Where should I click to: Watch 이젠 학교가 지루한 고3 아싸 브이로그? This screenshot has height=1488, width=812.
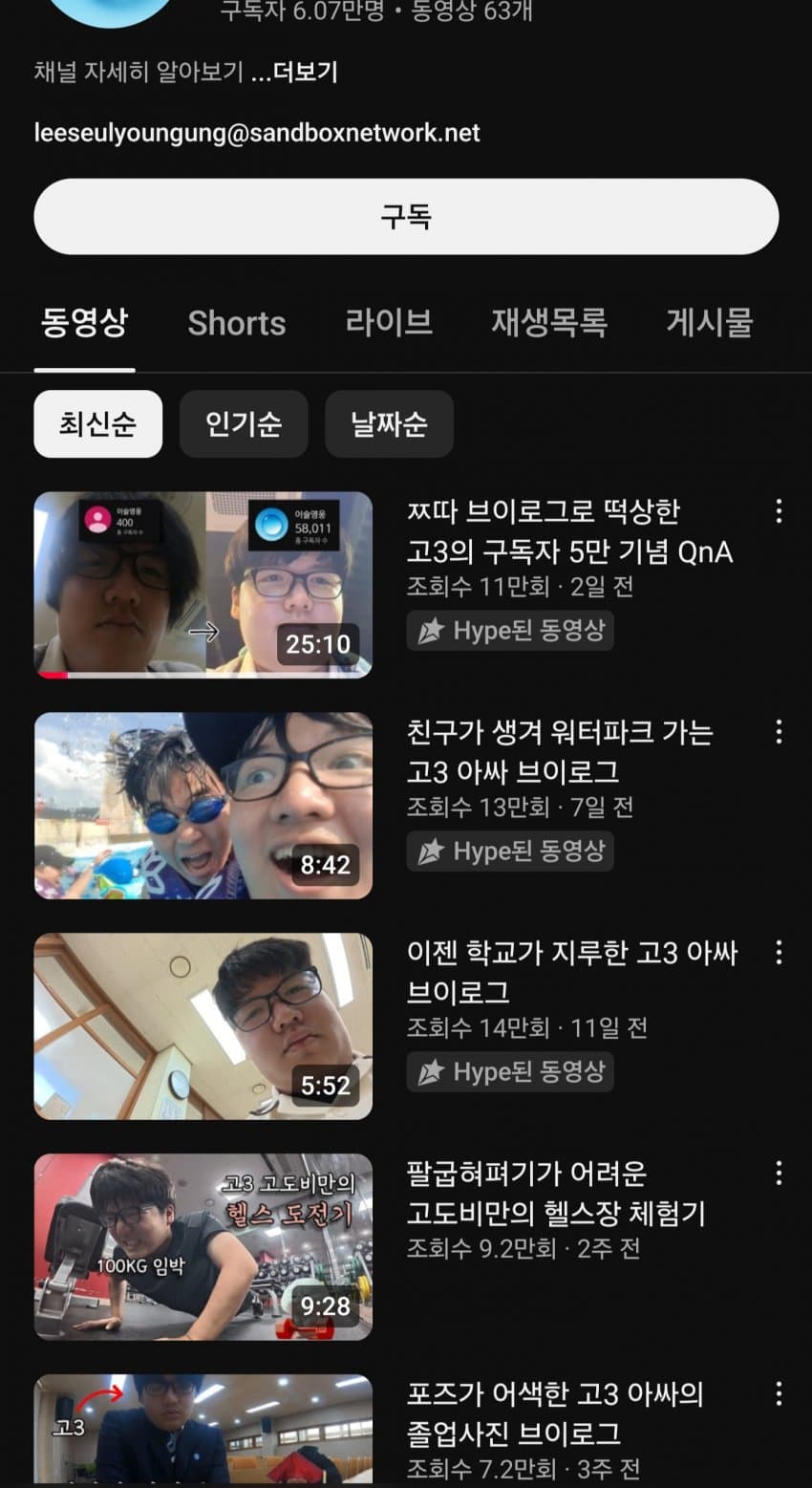click(203, 1025)
